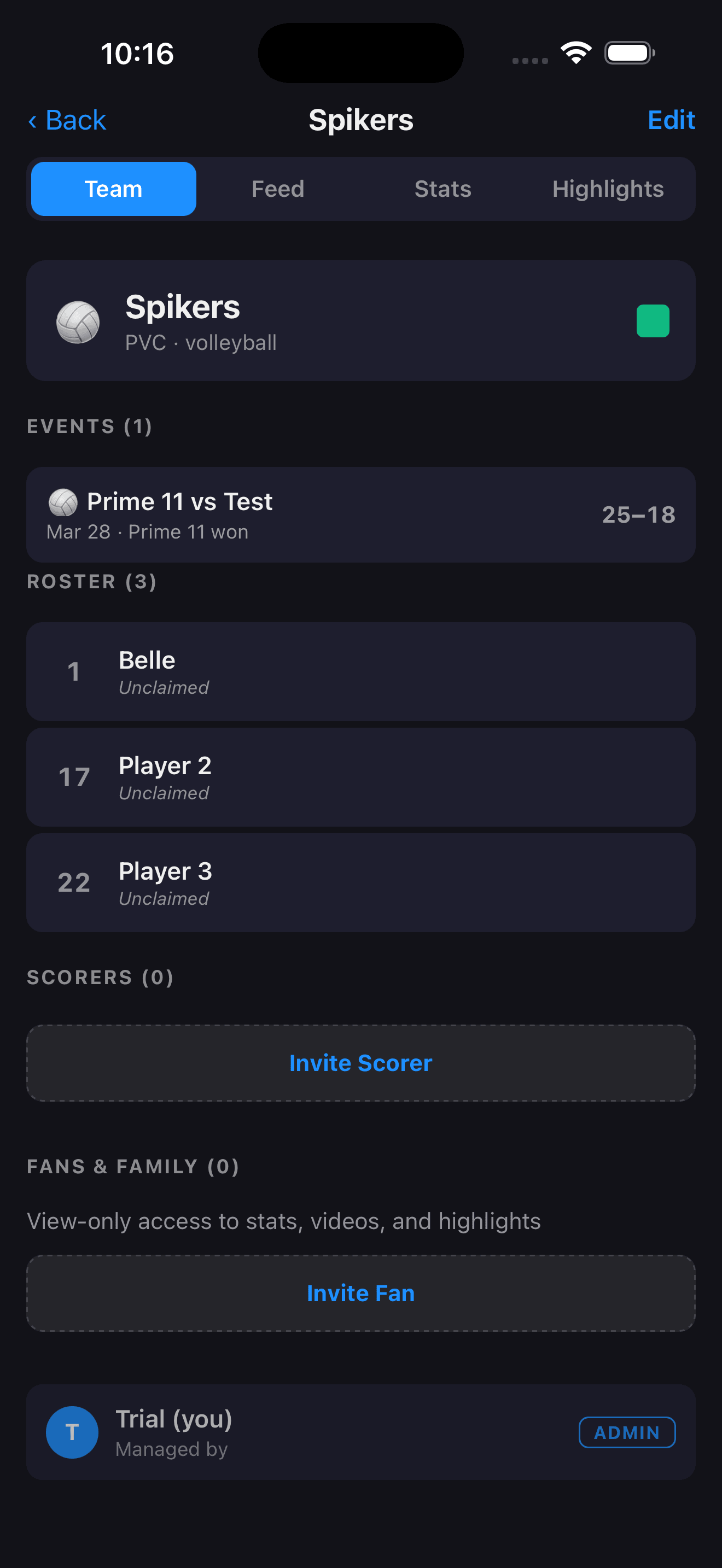The image size is (722, 1568).
Task: Expand the Events section
Action: click(x=89, y=426)
